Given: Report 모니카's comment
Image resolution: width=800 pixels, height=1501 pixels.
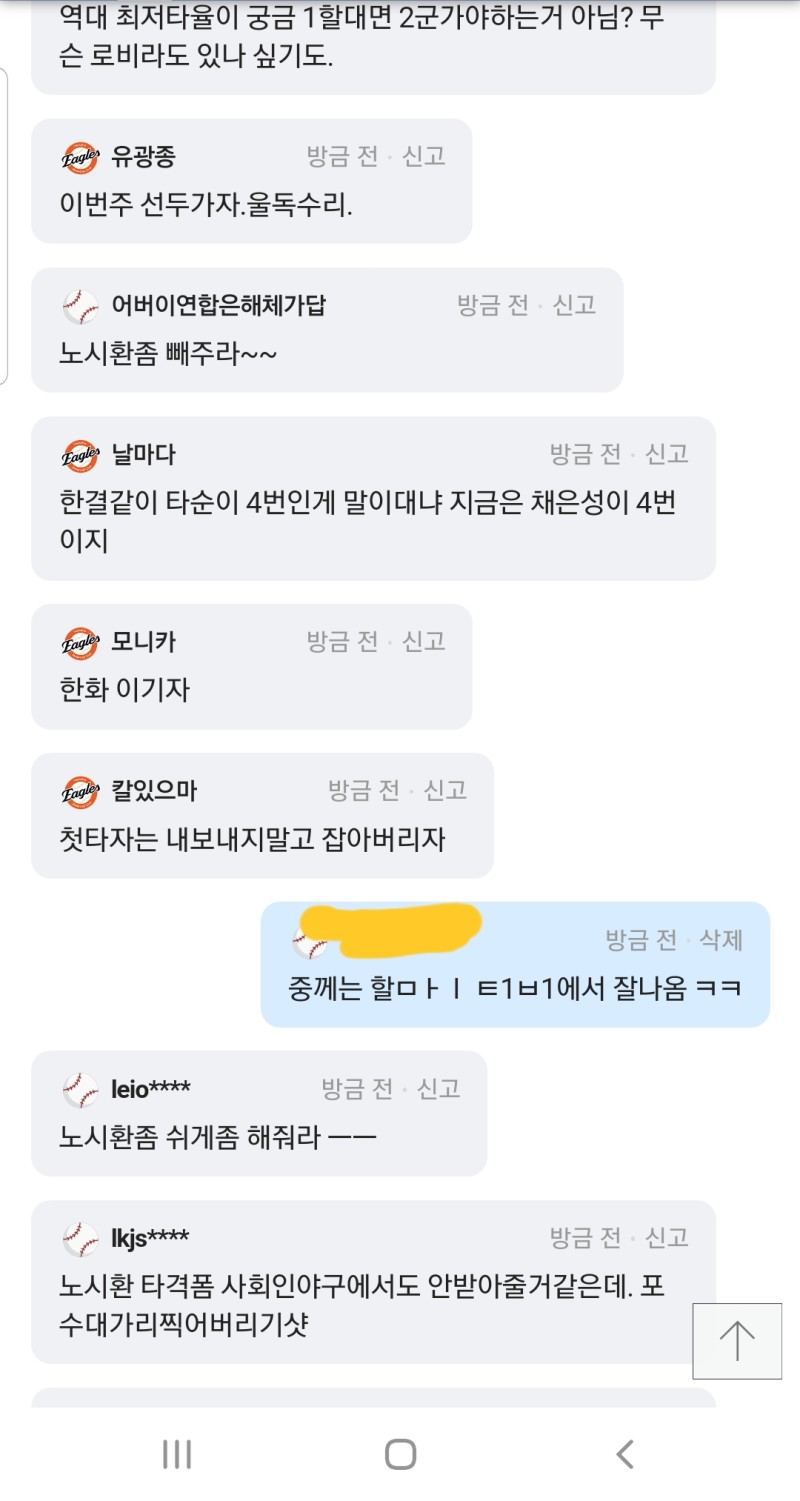Looking at the screenshot, I should [x=424, y=641].
